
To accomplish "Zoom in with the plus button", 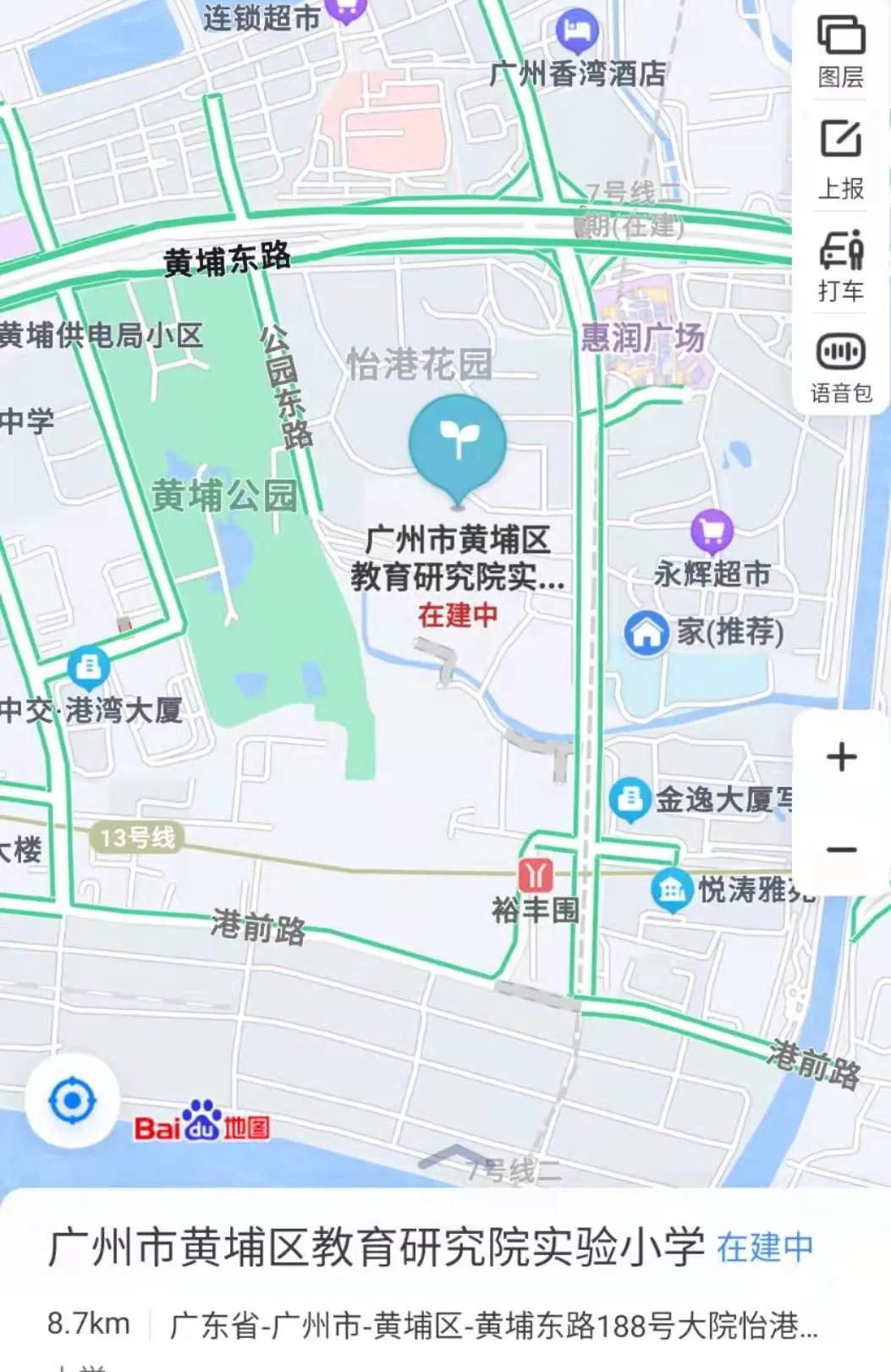I will 841,757.
